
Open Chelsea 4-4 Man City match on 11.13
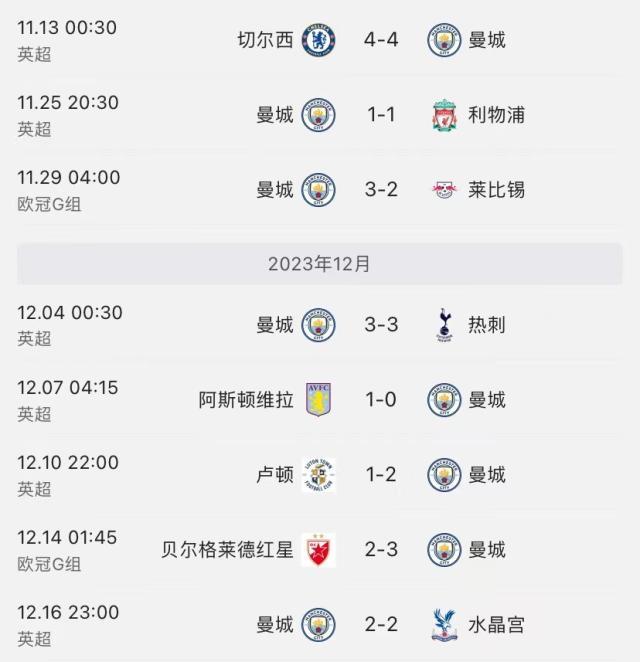tap(381, 40)
